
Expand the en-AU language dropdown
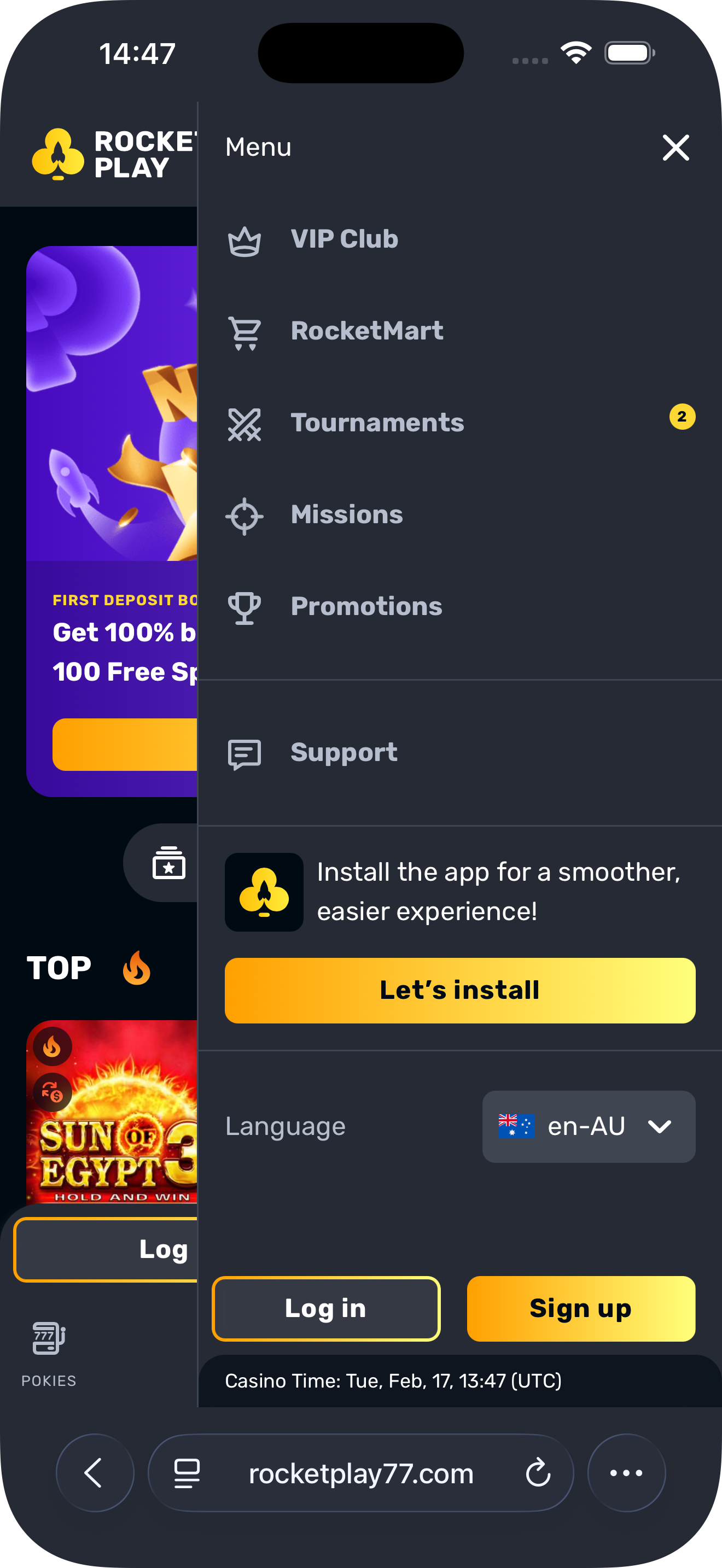[588, 1127]
